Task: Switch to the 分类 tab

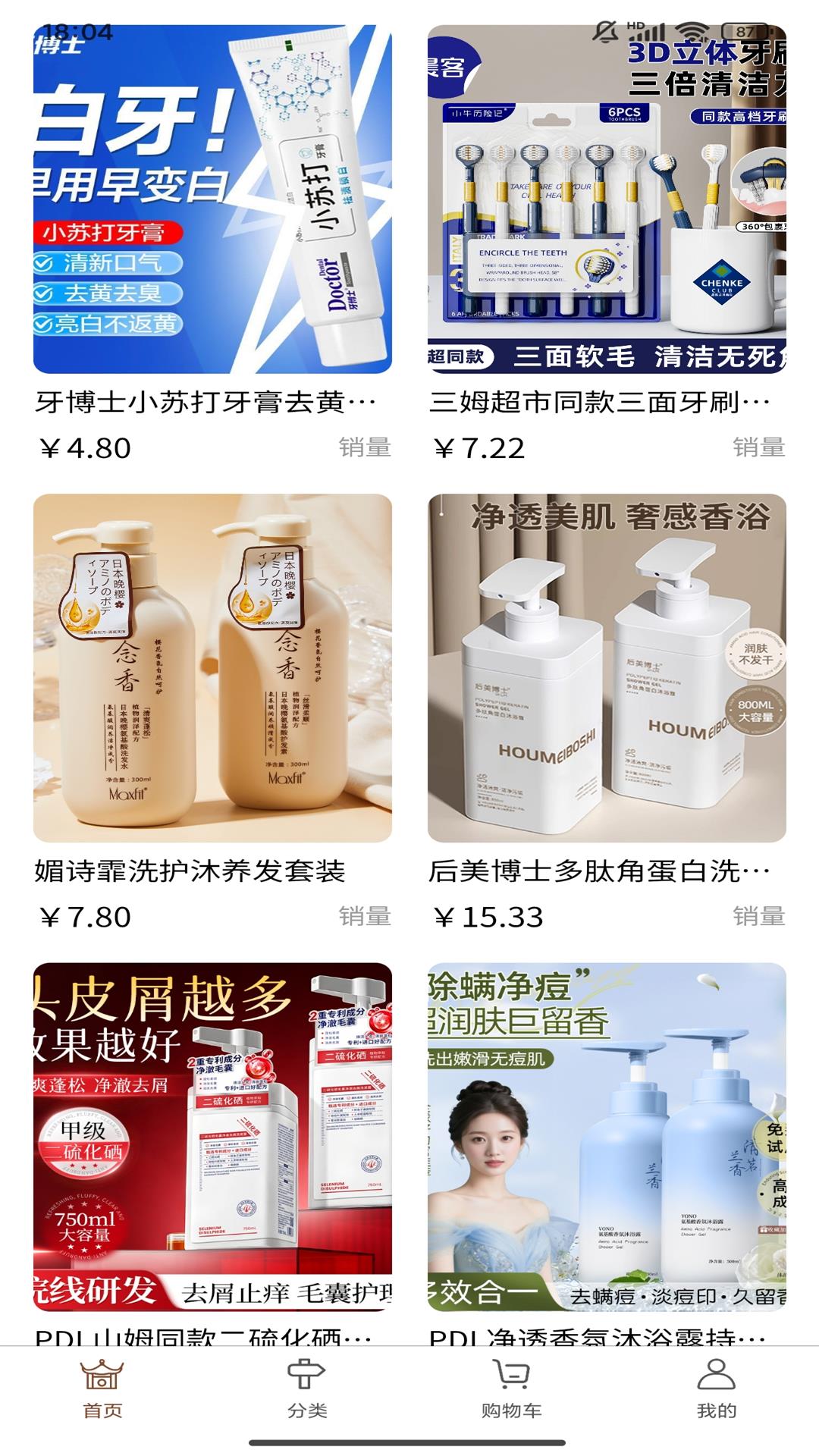Action: [307, 1389]
